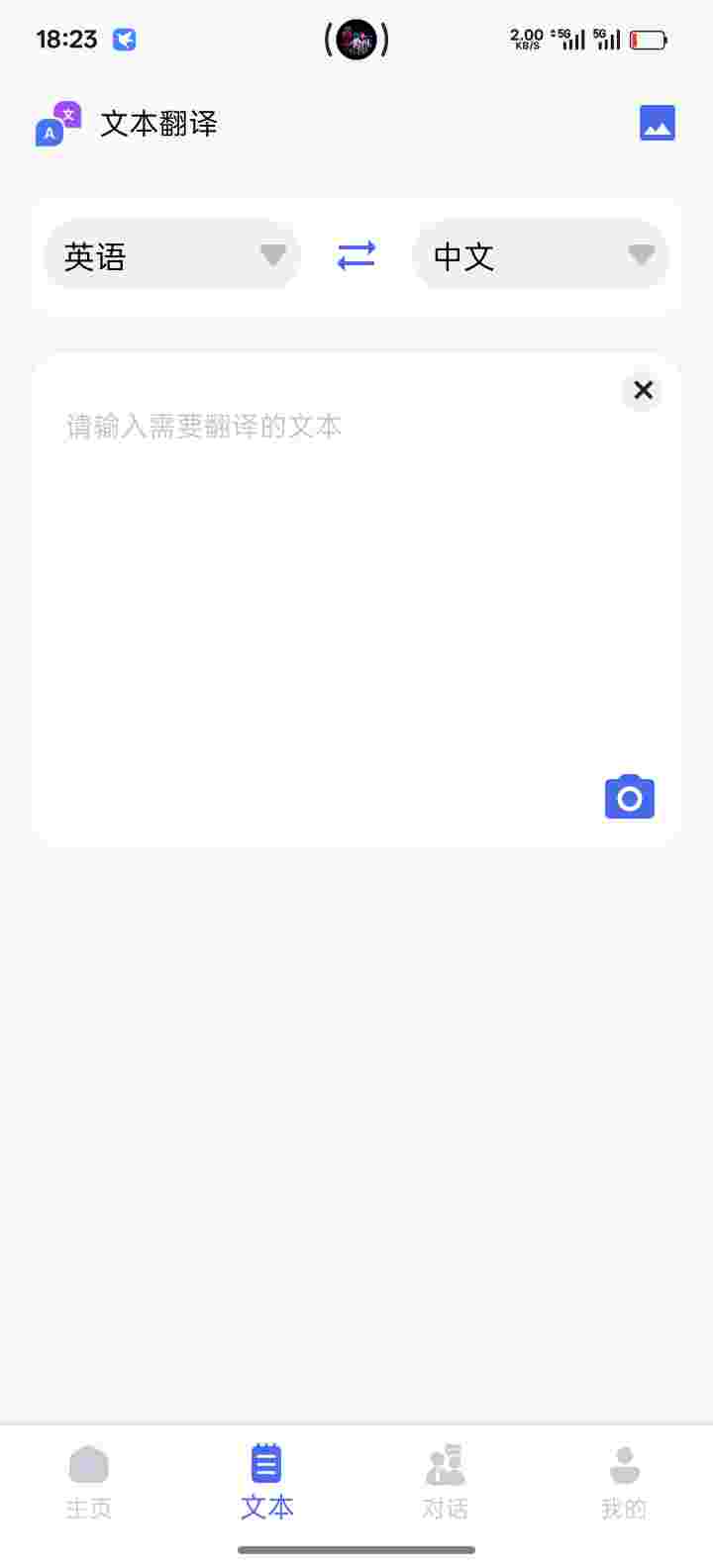
Task: Switch to the 主页 tab
Action: 89,1482
